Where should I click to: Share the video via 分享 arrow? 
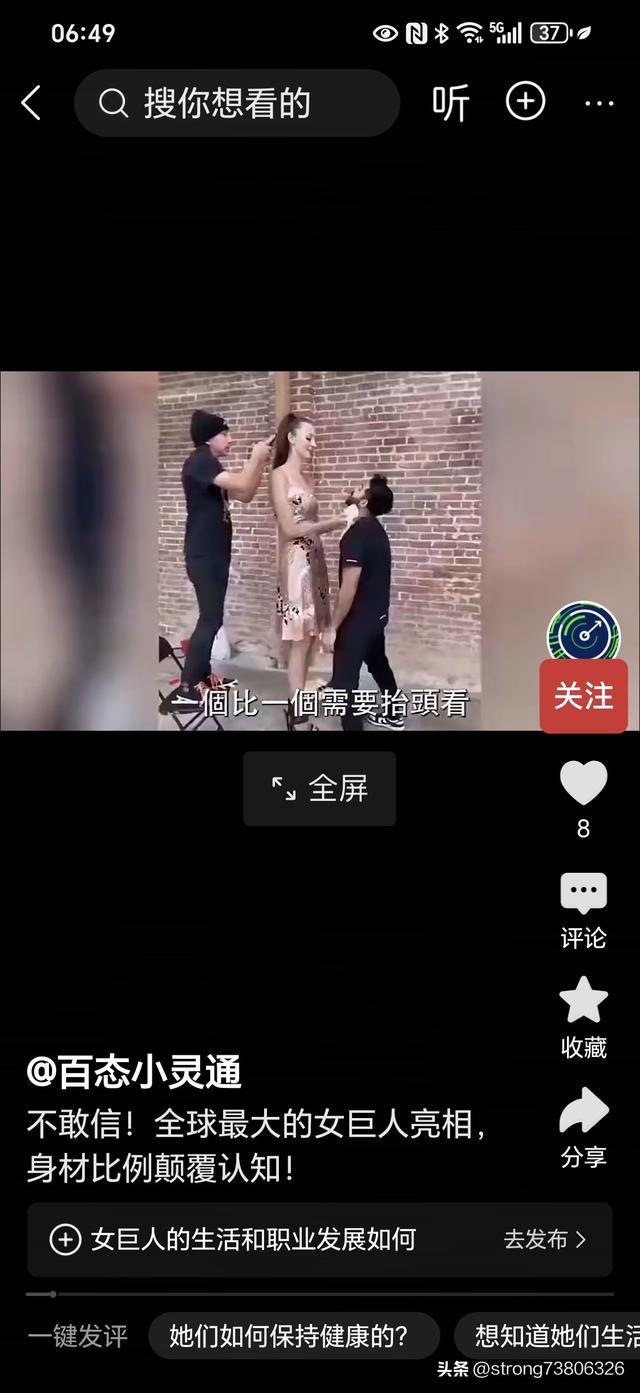[583, 1126]
